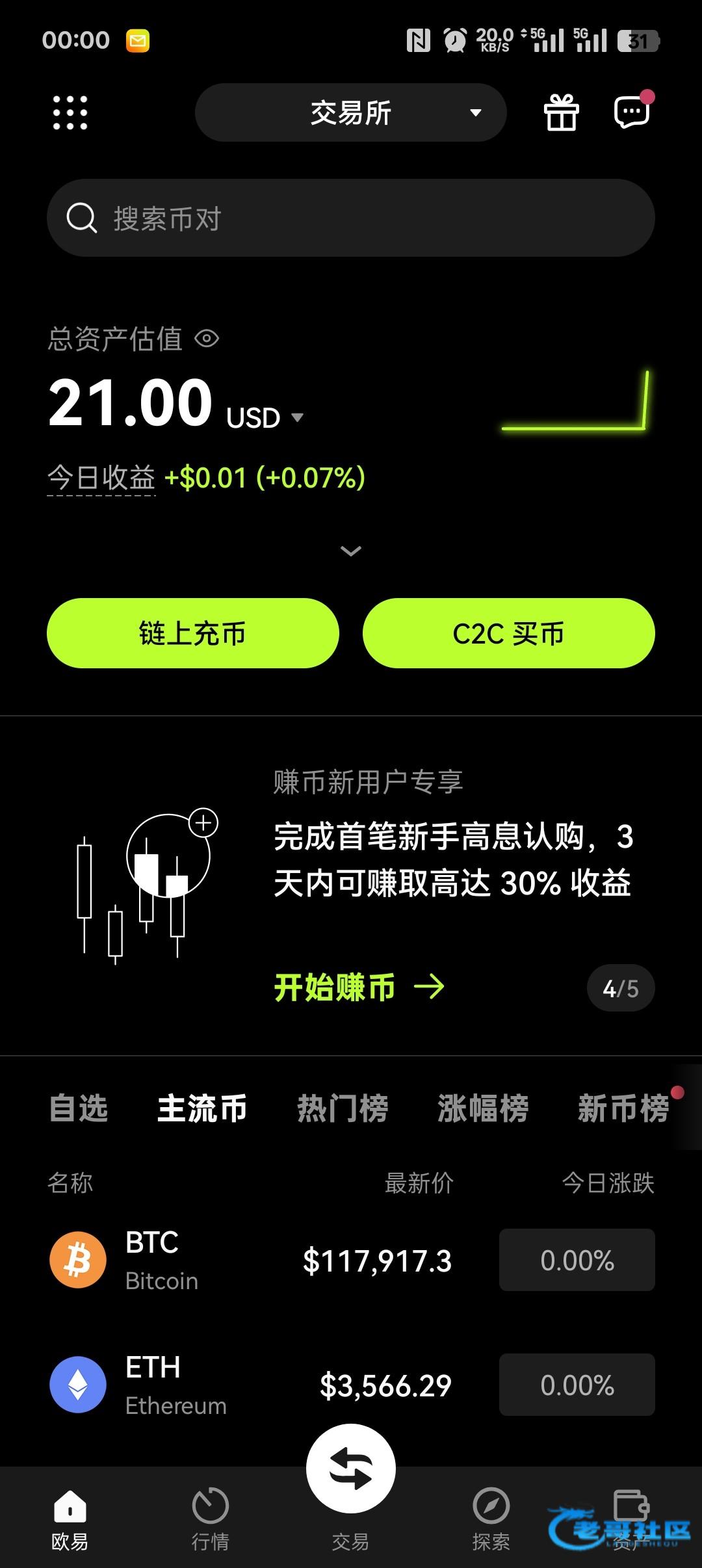Tap the 搜索币对 search field
The width and height of the screenshot is (702, 1568).
pos(351,218)
